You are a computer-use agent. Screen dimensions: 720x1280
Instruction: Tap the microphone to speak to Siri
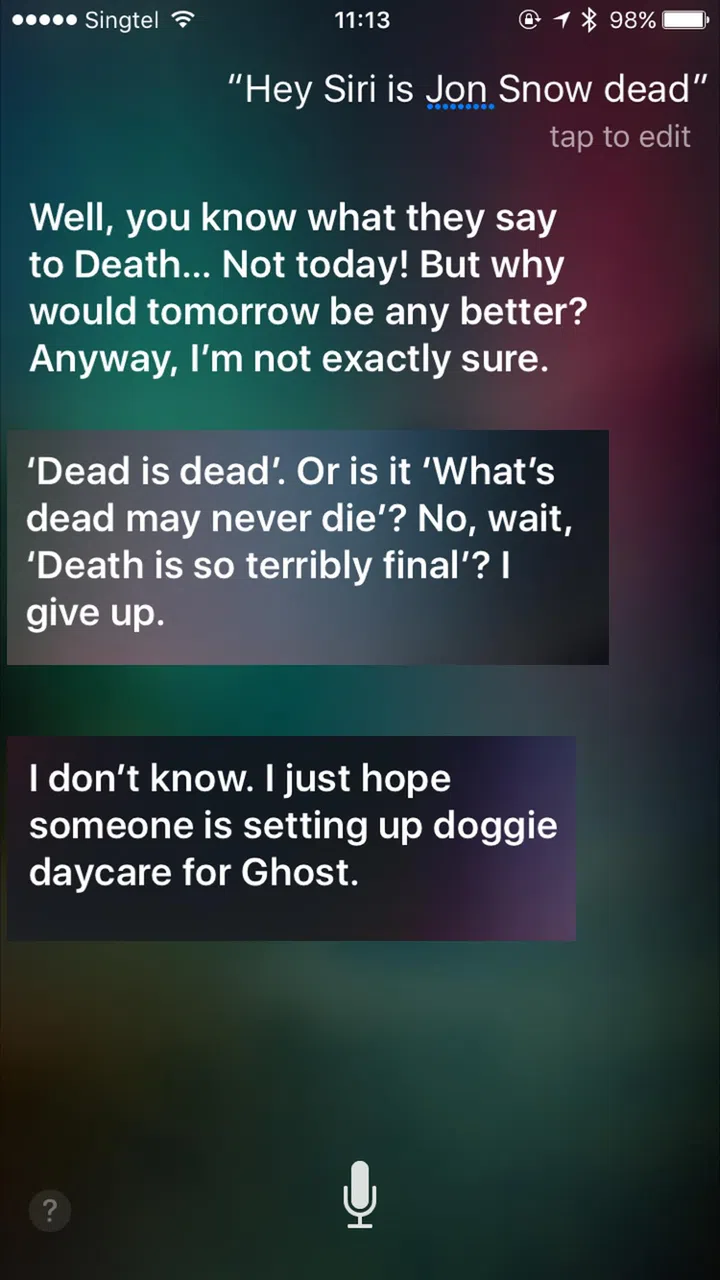point(359,1195)
